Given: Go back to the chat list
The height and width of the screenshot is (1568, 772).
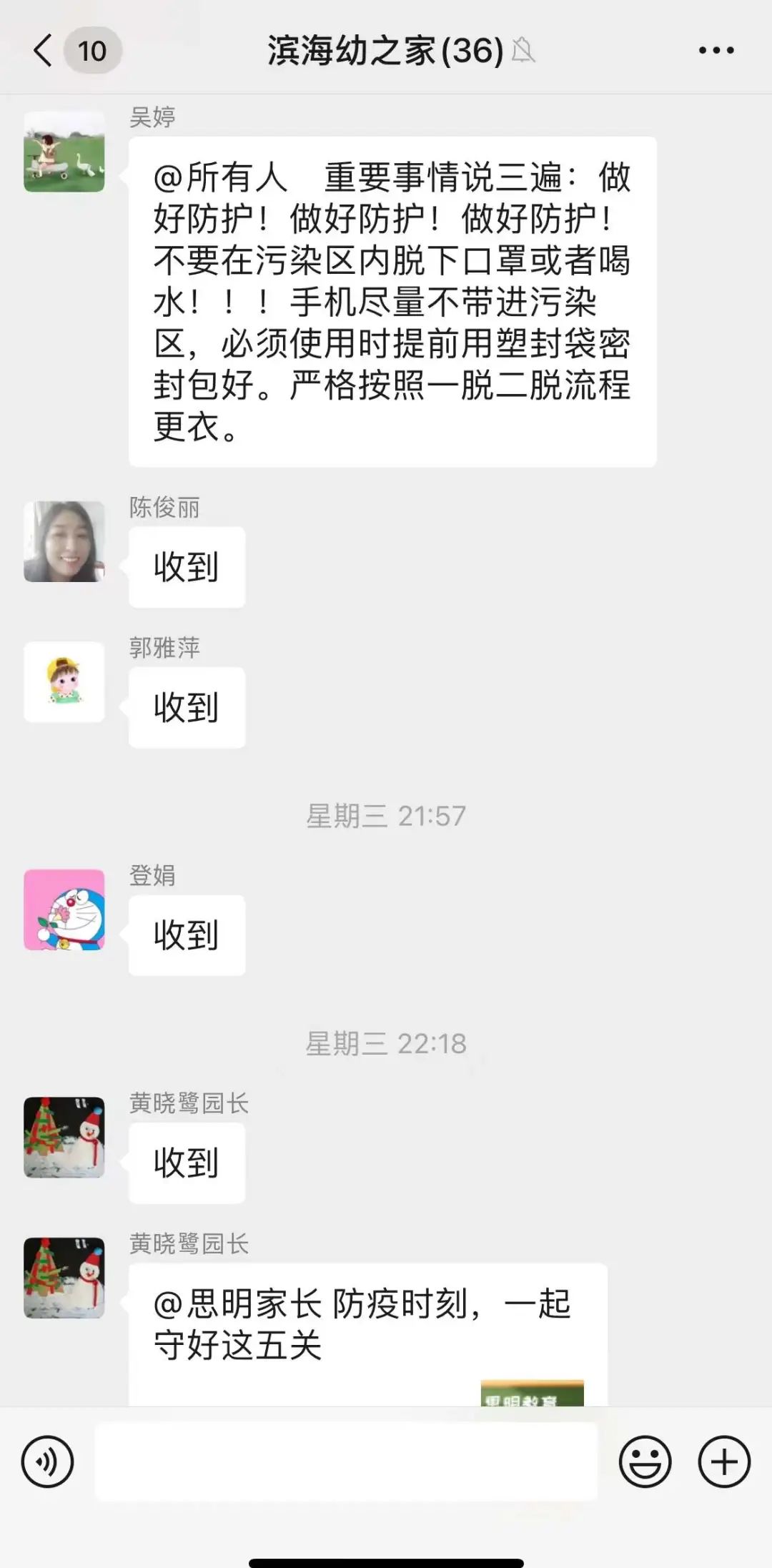Looking at the screenshot, I should pos(44,51).
